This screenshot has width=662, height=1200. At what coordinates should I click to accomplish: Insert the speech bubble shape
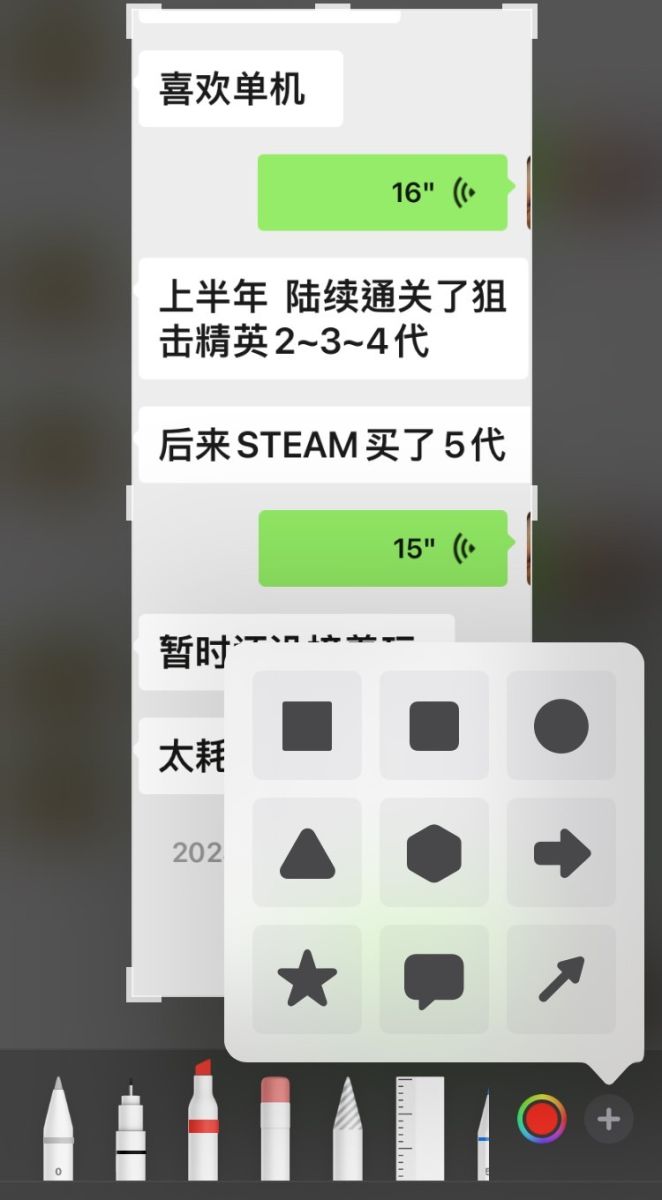click(x=434, y=980)
